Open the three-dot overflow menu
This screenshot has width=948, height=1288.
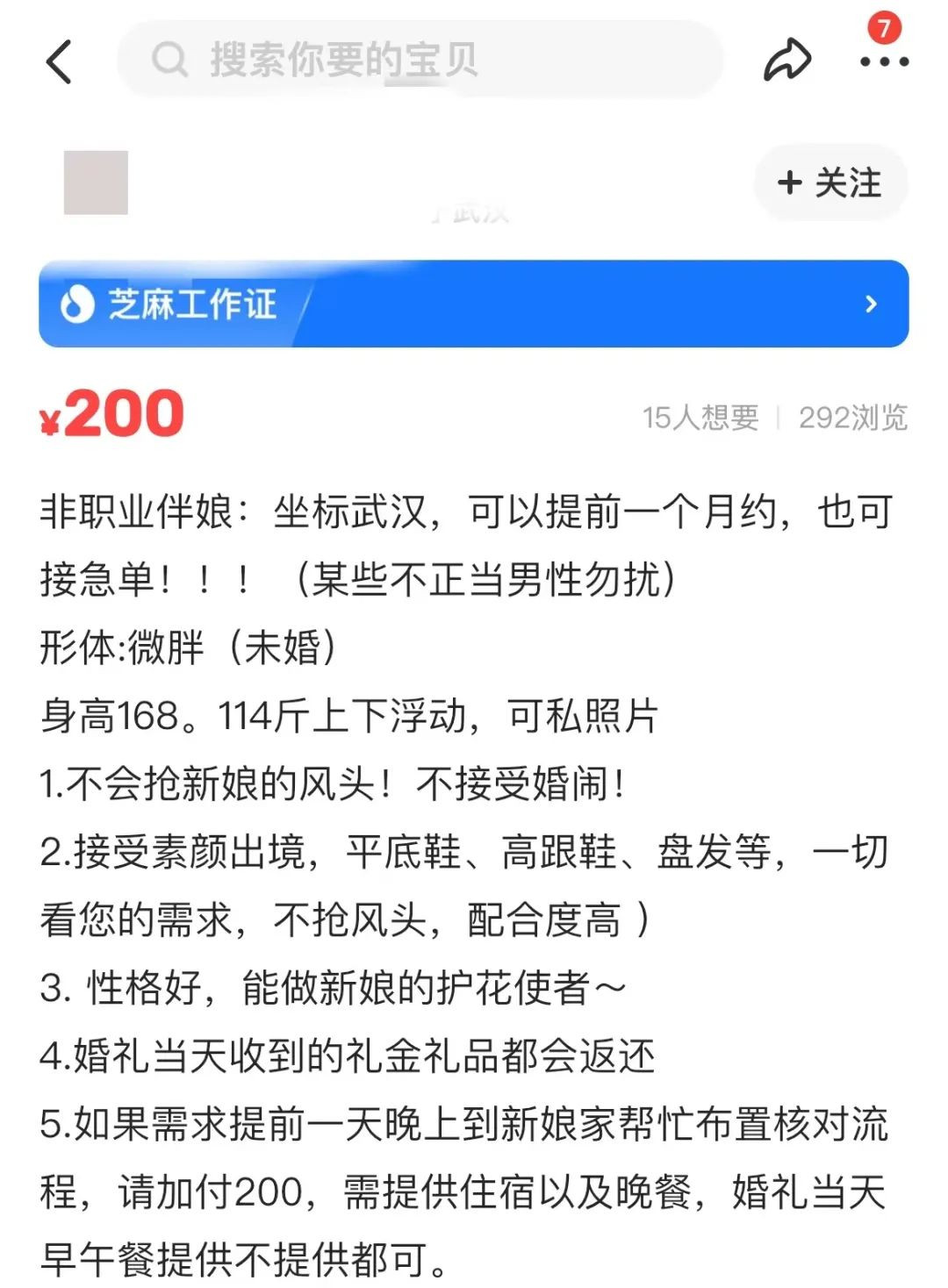[884, 61]
